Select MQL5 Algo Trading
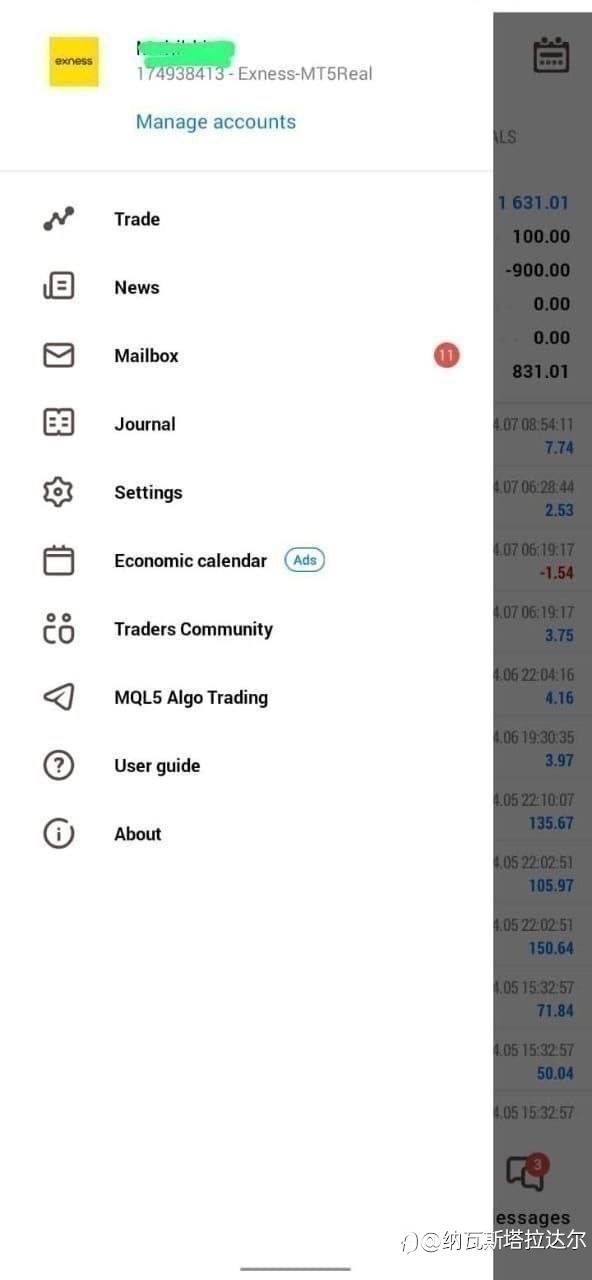Screen dimensions: 592x1280 point(247,697)
